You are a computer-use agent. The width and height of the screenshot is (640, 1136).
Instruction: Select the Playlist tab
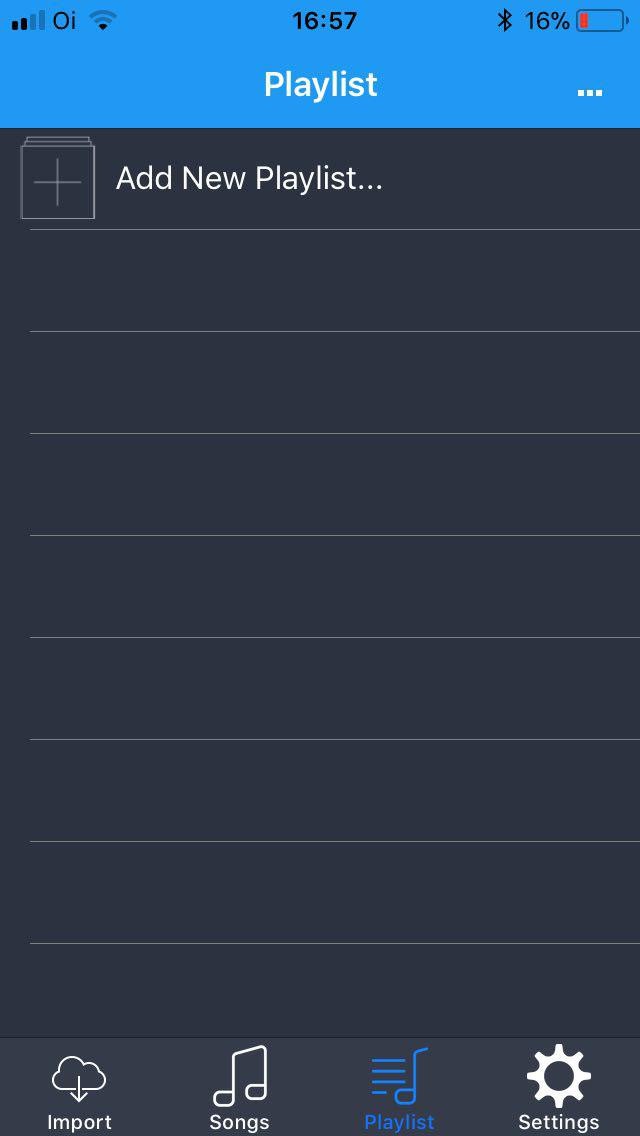tap(399, 1090)
